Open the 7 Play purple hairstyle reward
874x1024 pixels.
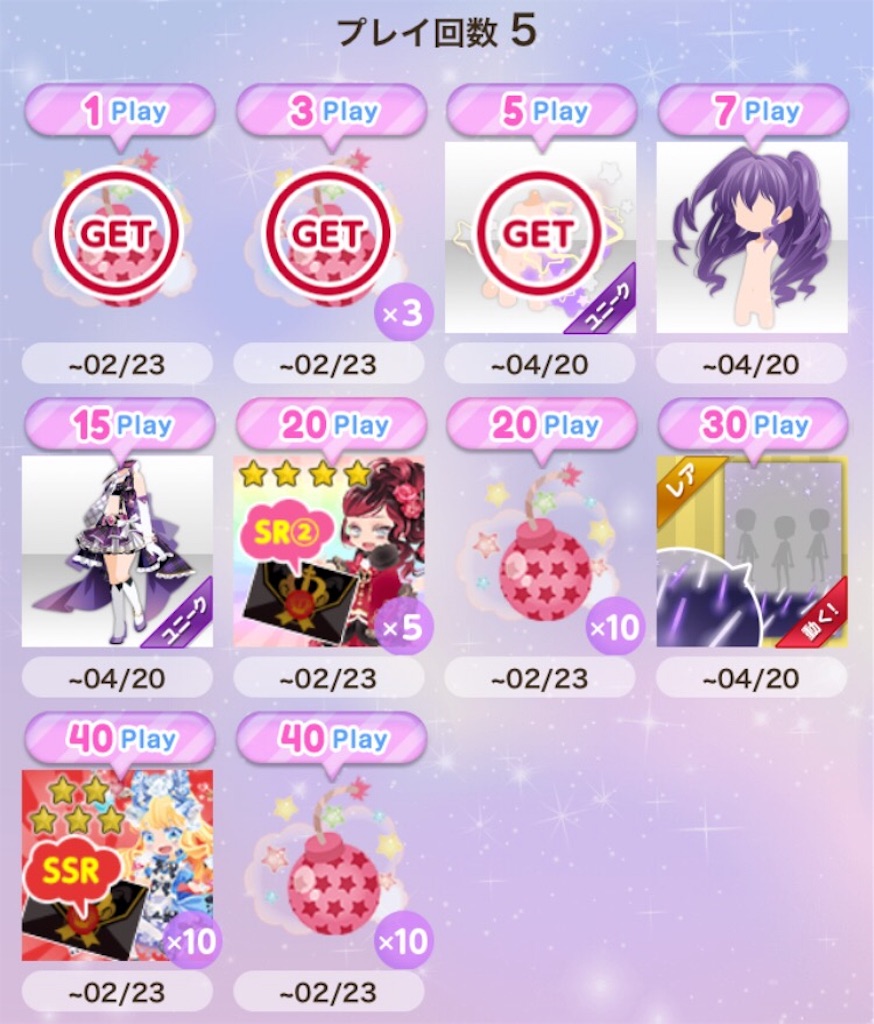pyautogui.click(x=752, y=237)
